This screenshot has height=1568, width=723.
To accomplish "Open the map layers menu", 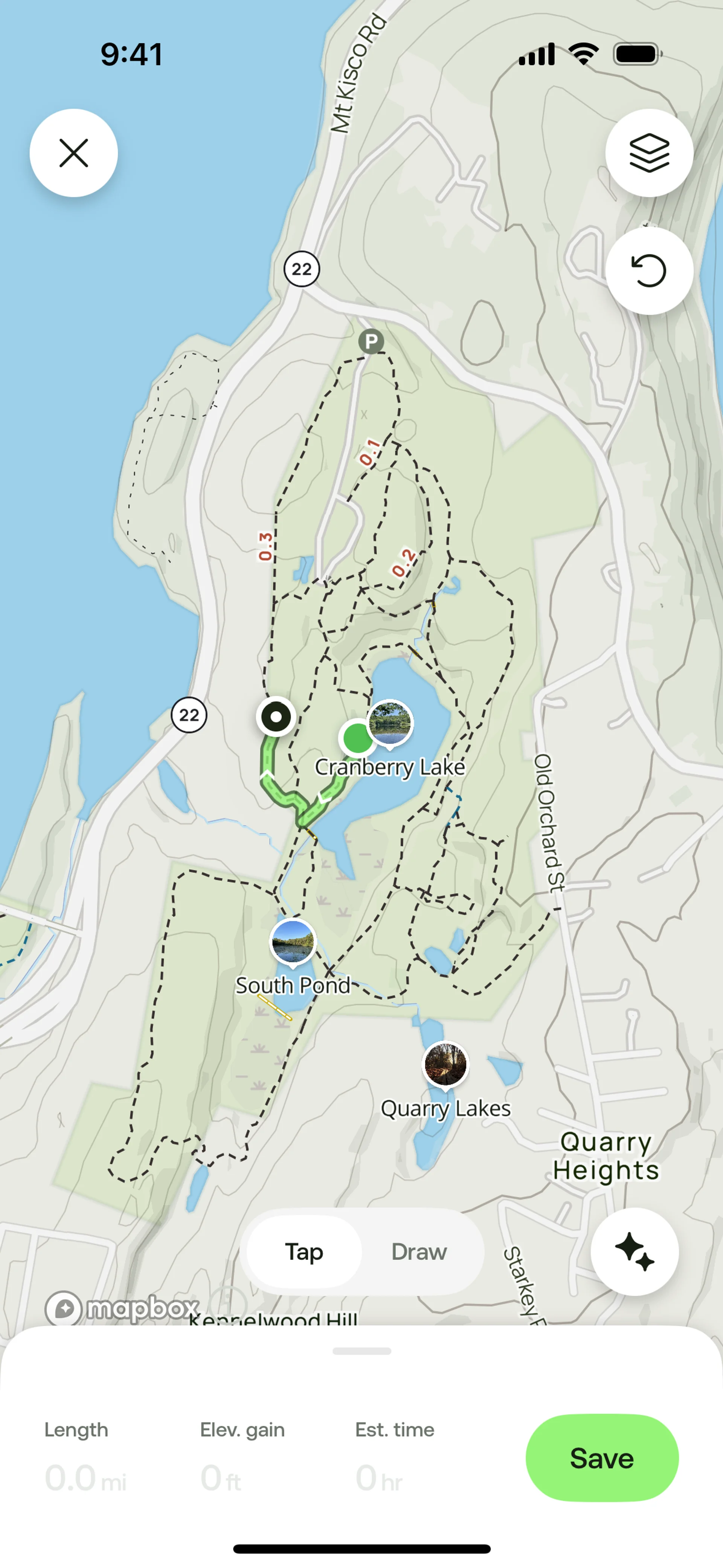I will pyautogui.click(x=649, y=153).
